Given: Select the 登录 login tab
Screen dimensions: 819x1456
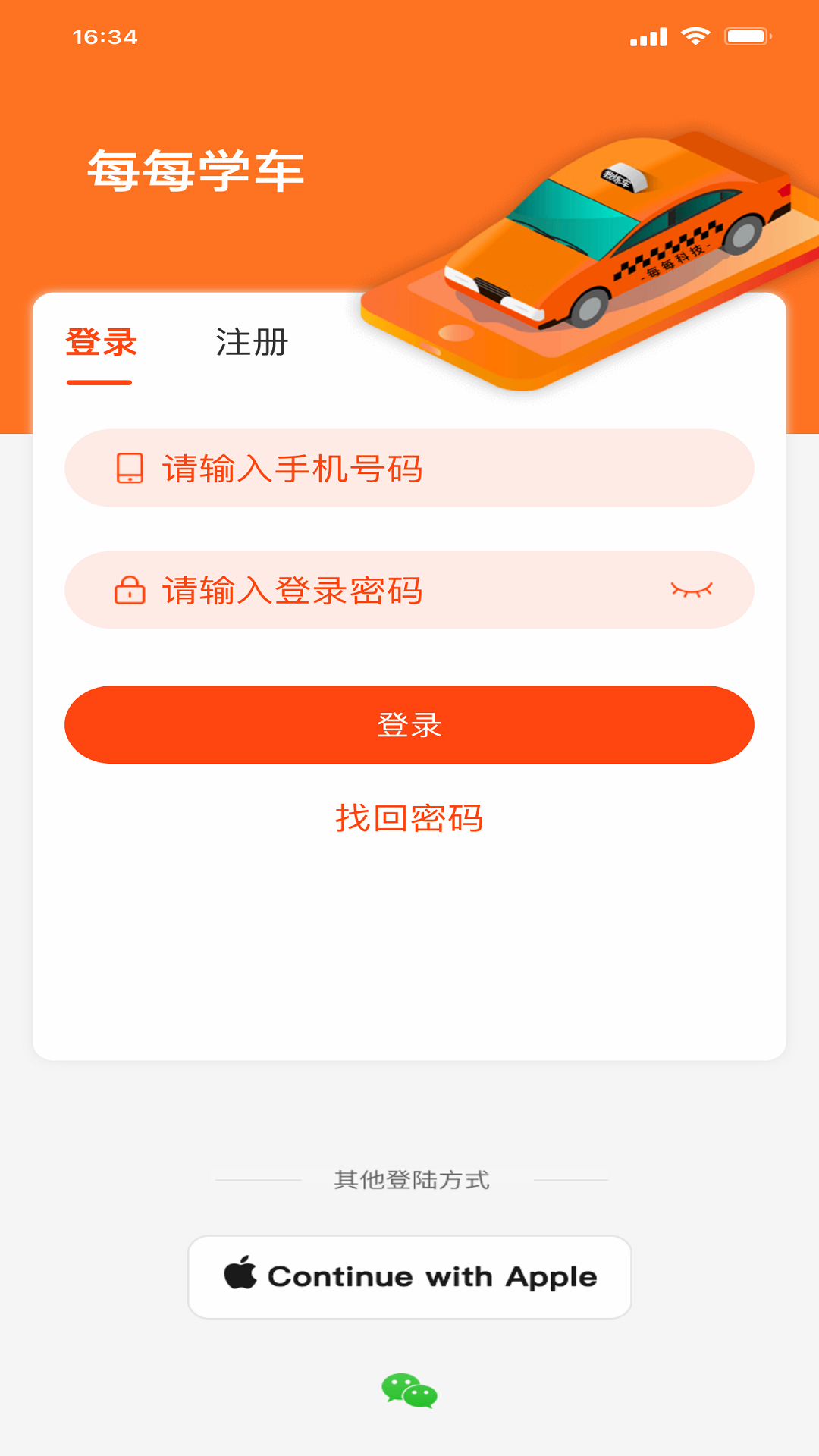Looking at the screenshot, I should click(102, 343).
